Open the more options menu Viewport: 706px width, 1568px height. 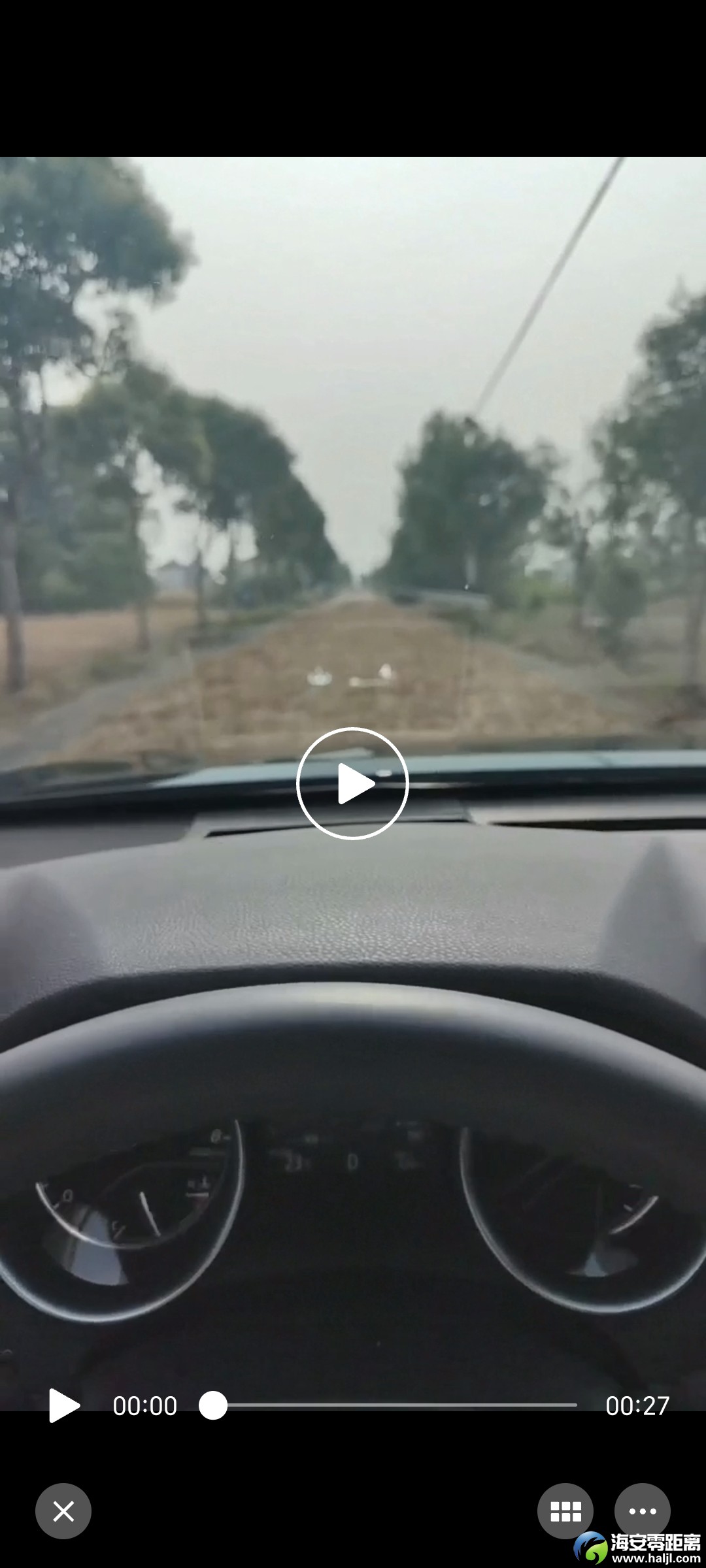(x=642, y=1511)
